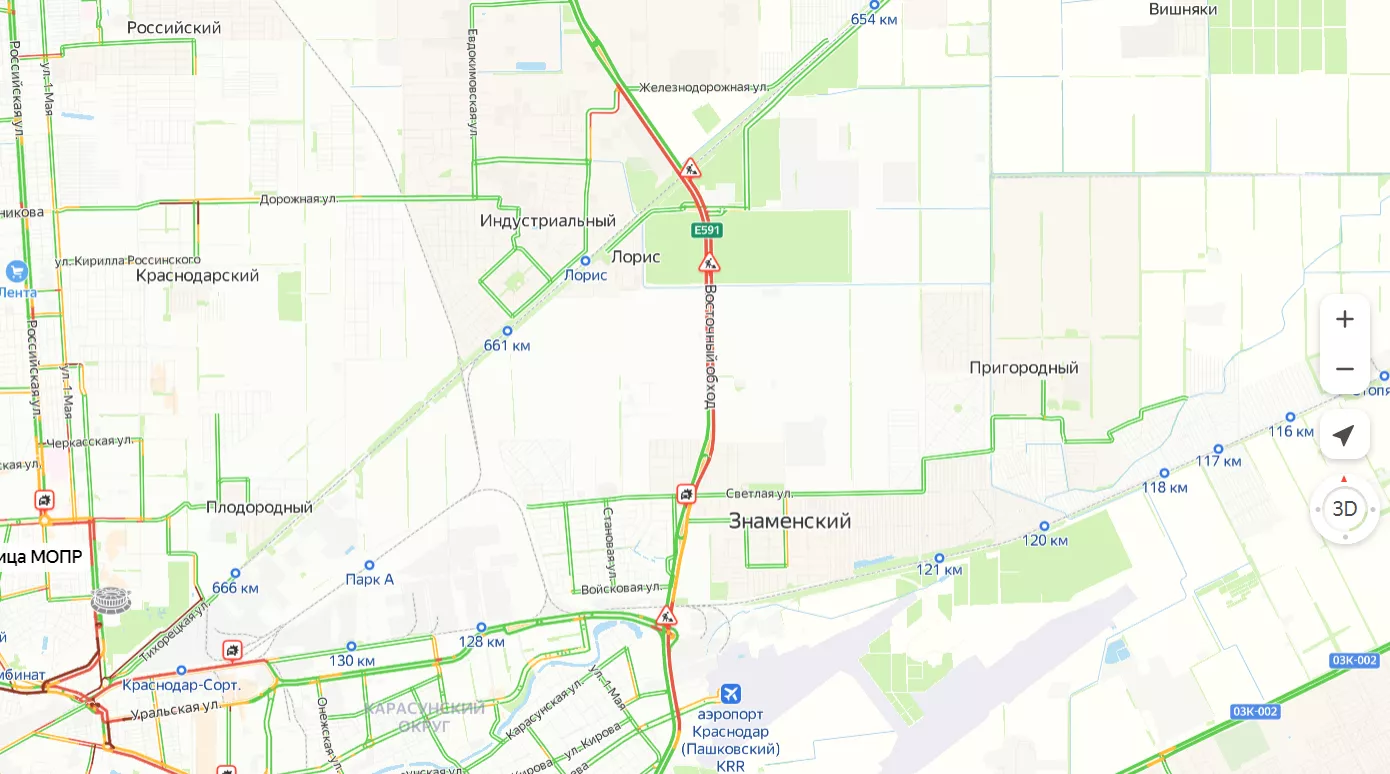1390x774 pixels.
Task: Toggle the 3D map view
Action: pyautogui.click(x=1344, y=509)
